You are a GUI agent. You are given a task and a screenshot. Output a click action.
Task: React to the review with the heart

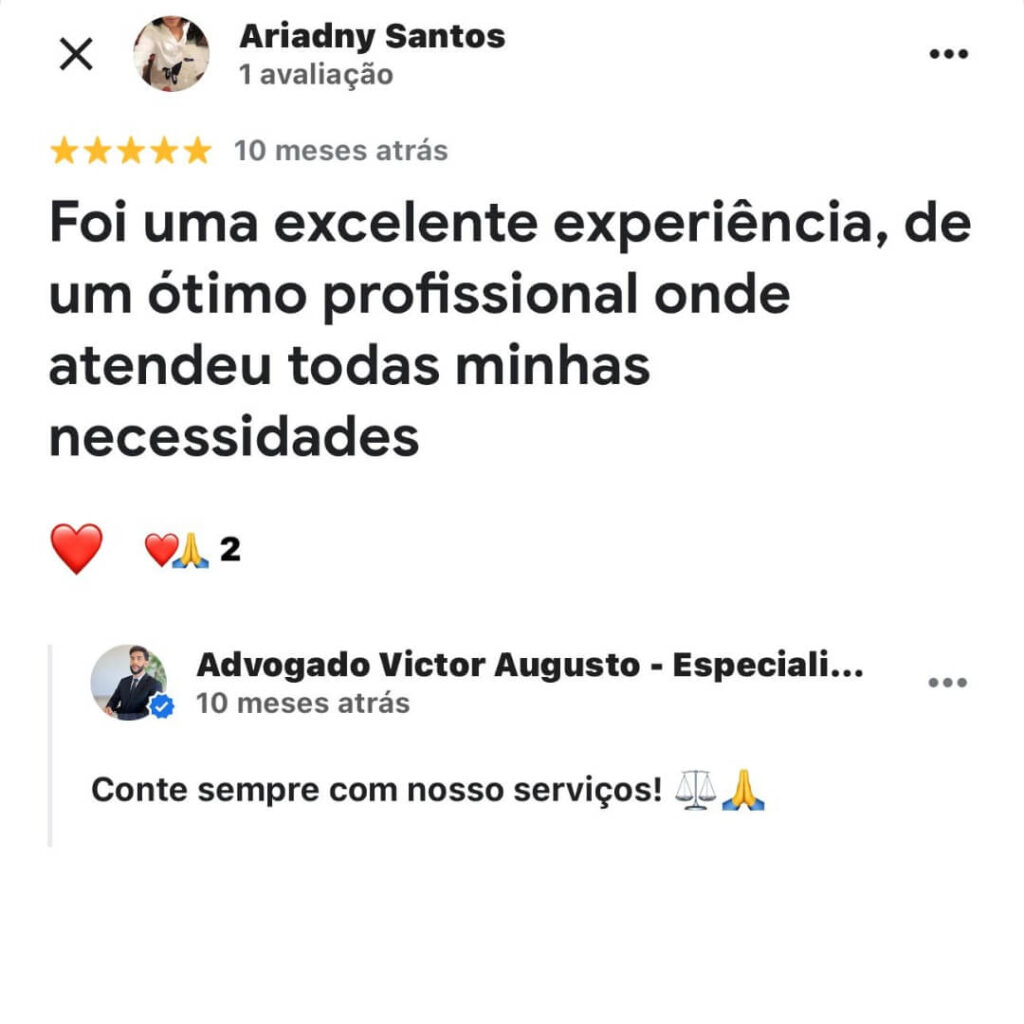pos(76,549)
